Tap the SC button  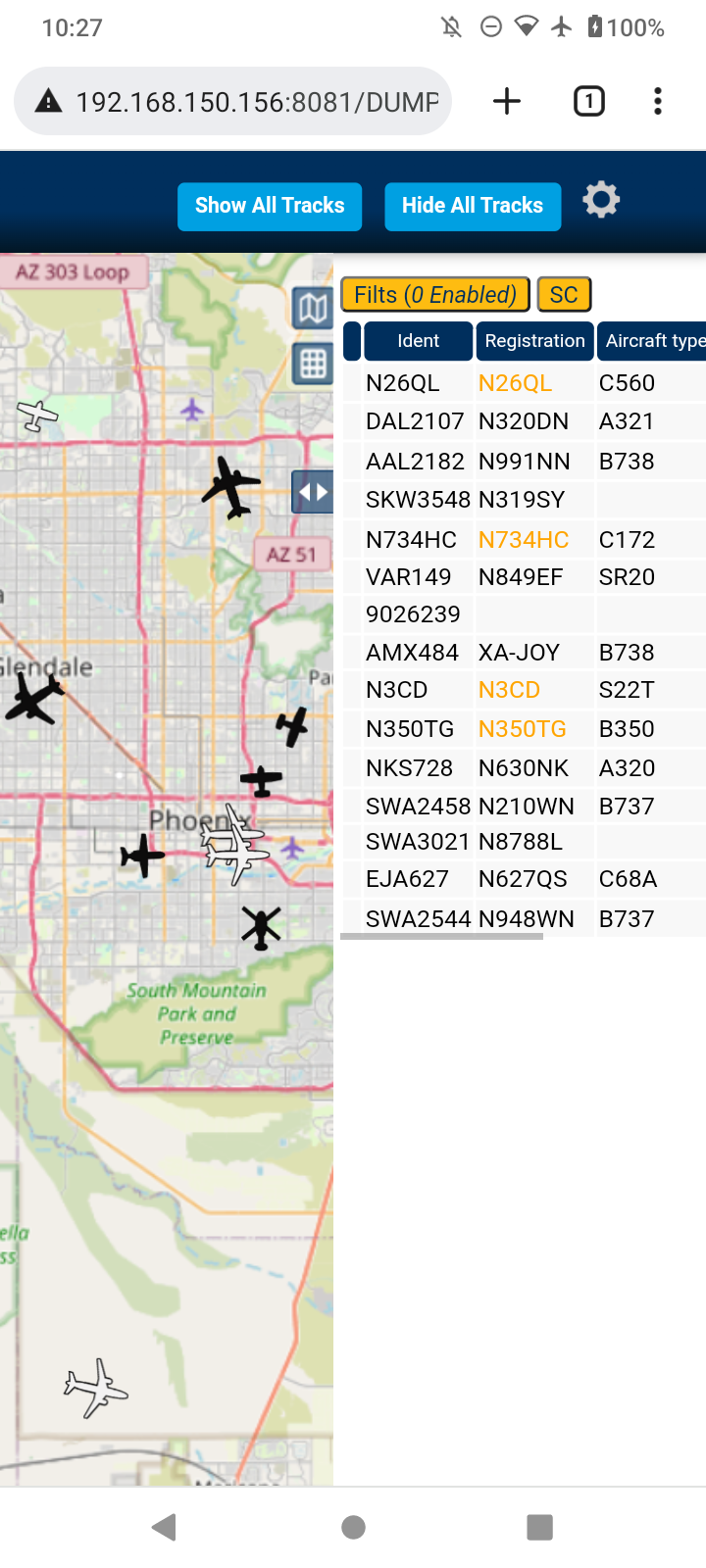click(564, 294)
